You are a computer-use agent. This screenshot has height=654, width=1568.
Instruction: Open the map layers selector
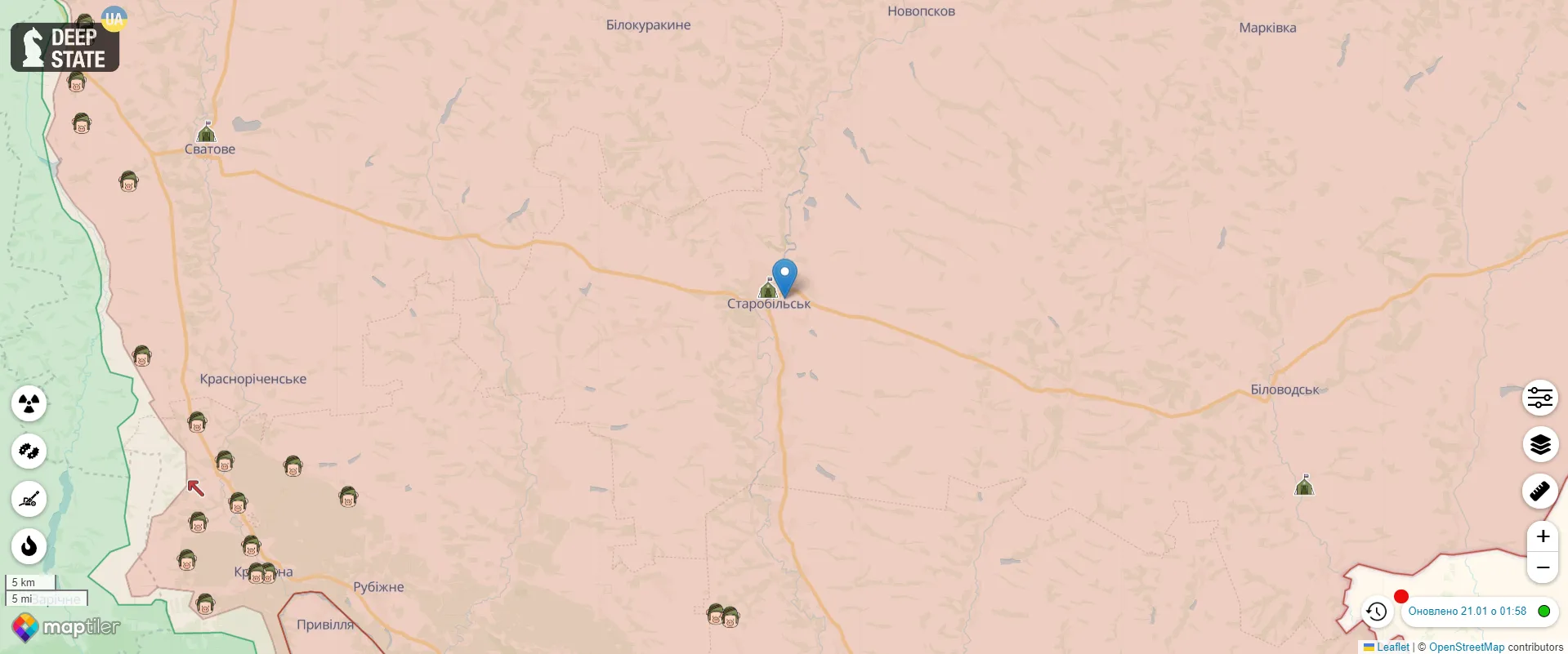point(1540,445)
